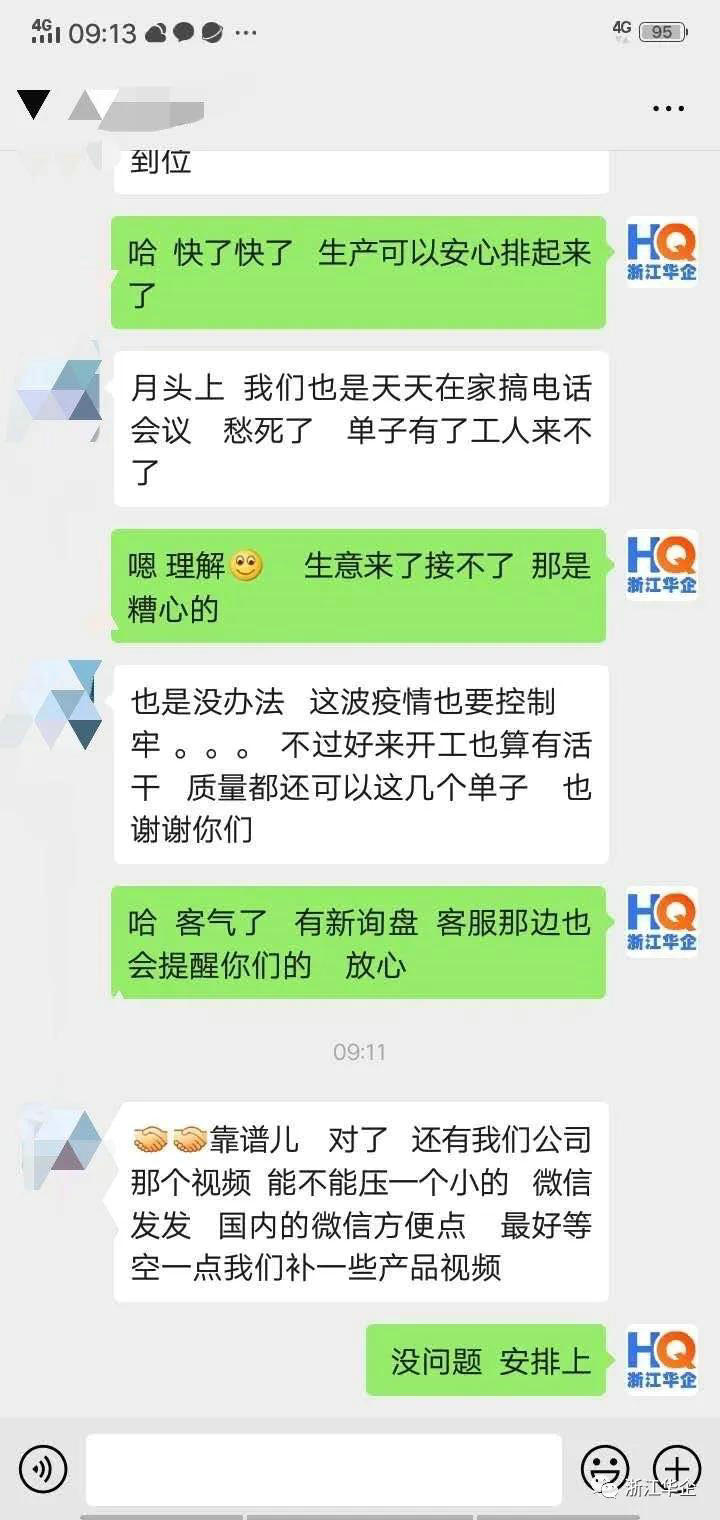Open the HQ avatar beside the 没问题 安排上 reply
The image size is (720, 1520).
click(661, 1358)
